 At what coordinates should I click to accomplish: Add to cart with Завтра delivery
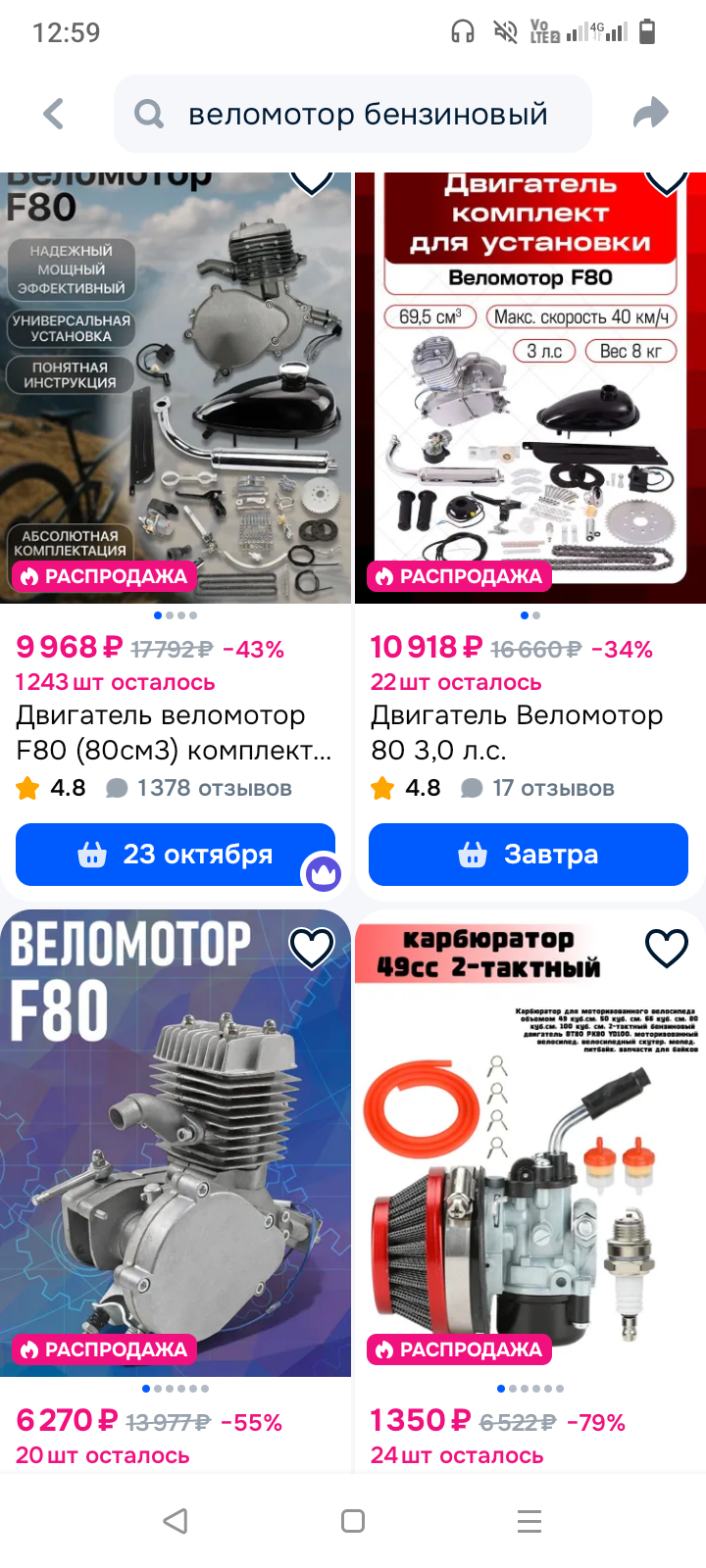pyautogui.click(x=529, y=854)
